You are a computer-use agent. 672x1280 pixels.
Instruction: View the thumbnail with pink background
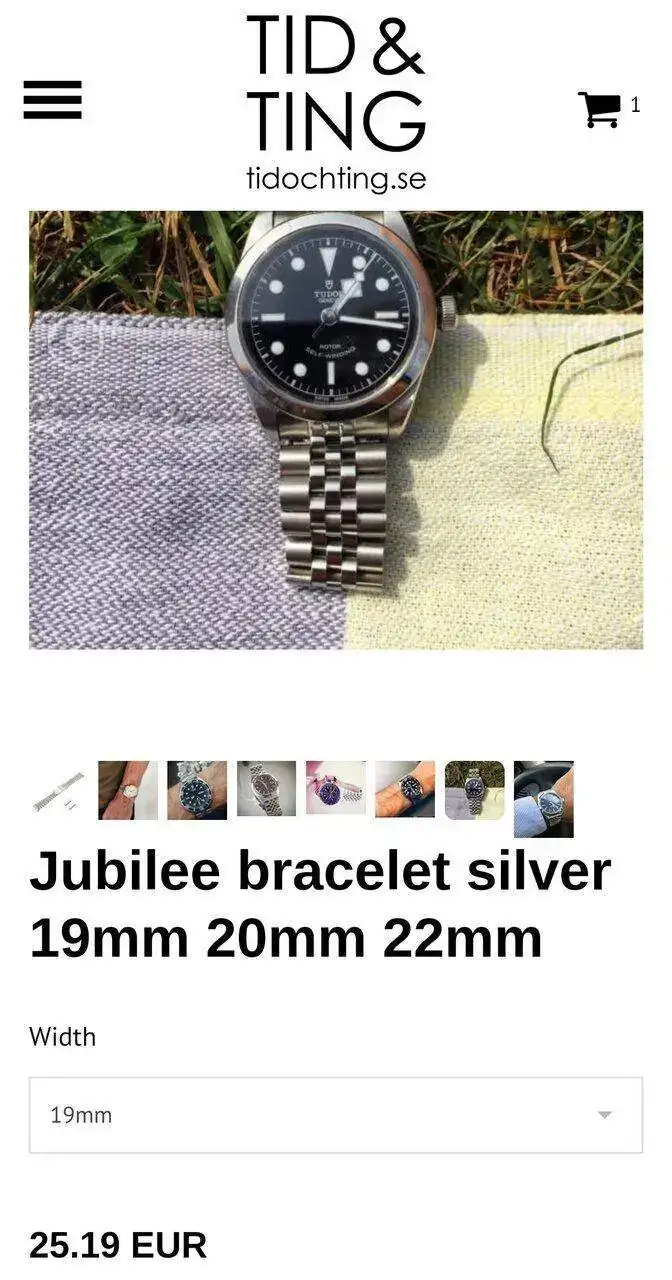coord(335,789)
